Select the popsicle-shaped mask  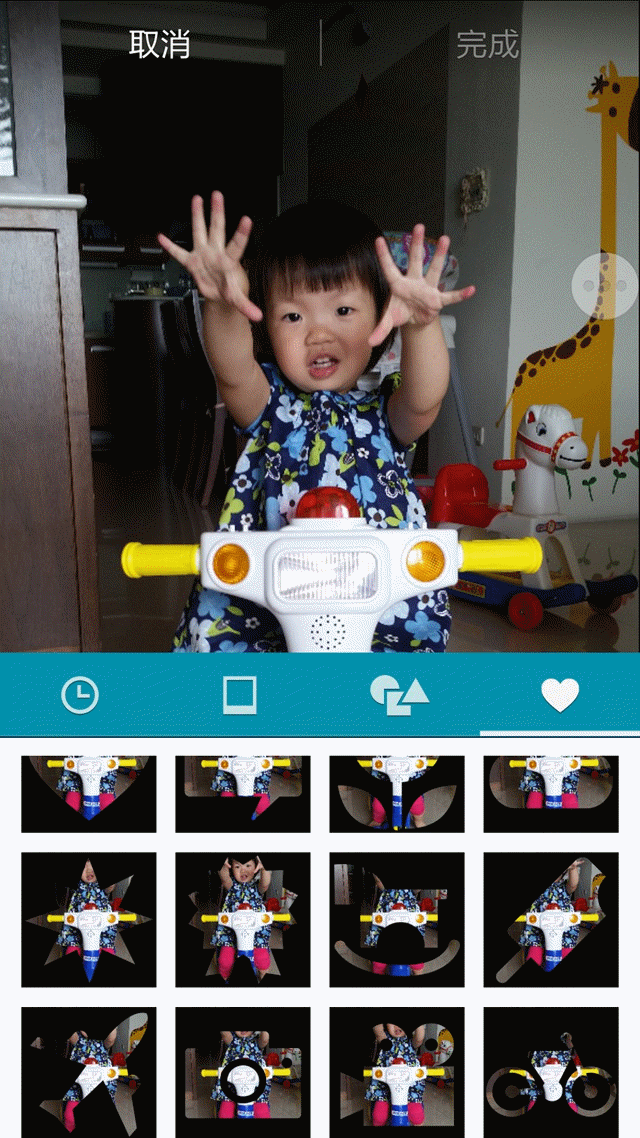click(551, 920)
